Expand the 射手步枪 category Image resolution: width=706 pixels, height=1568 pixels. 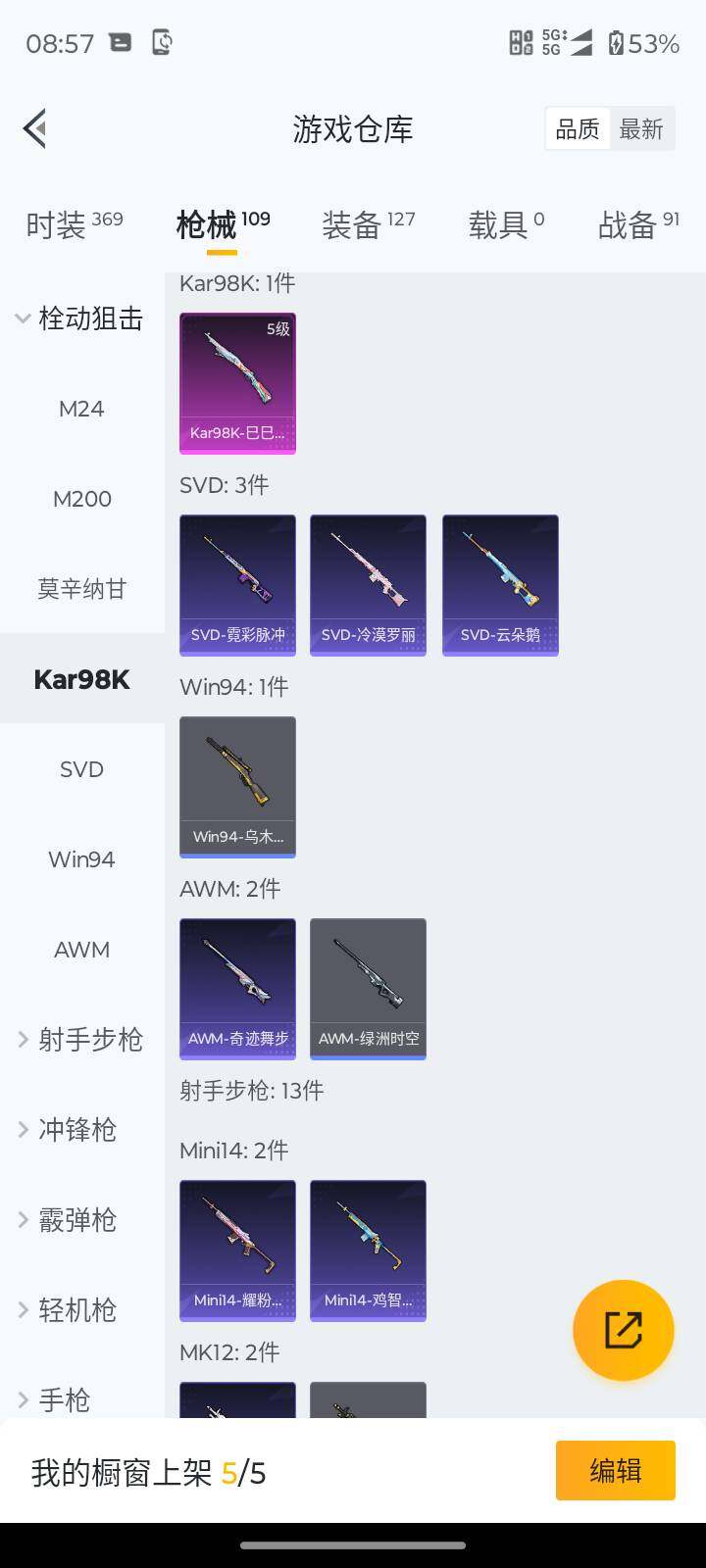click(80, 1040)
